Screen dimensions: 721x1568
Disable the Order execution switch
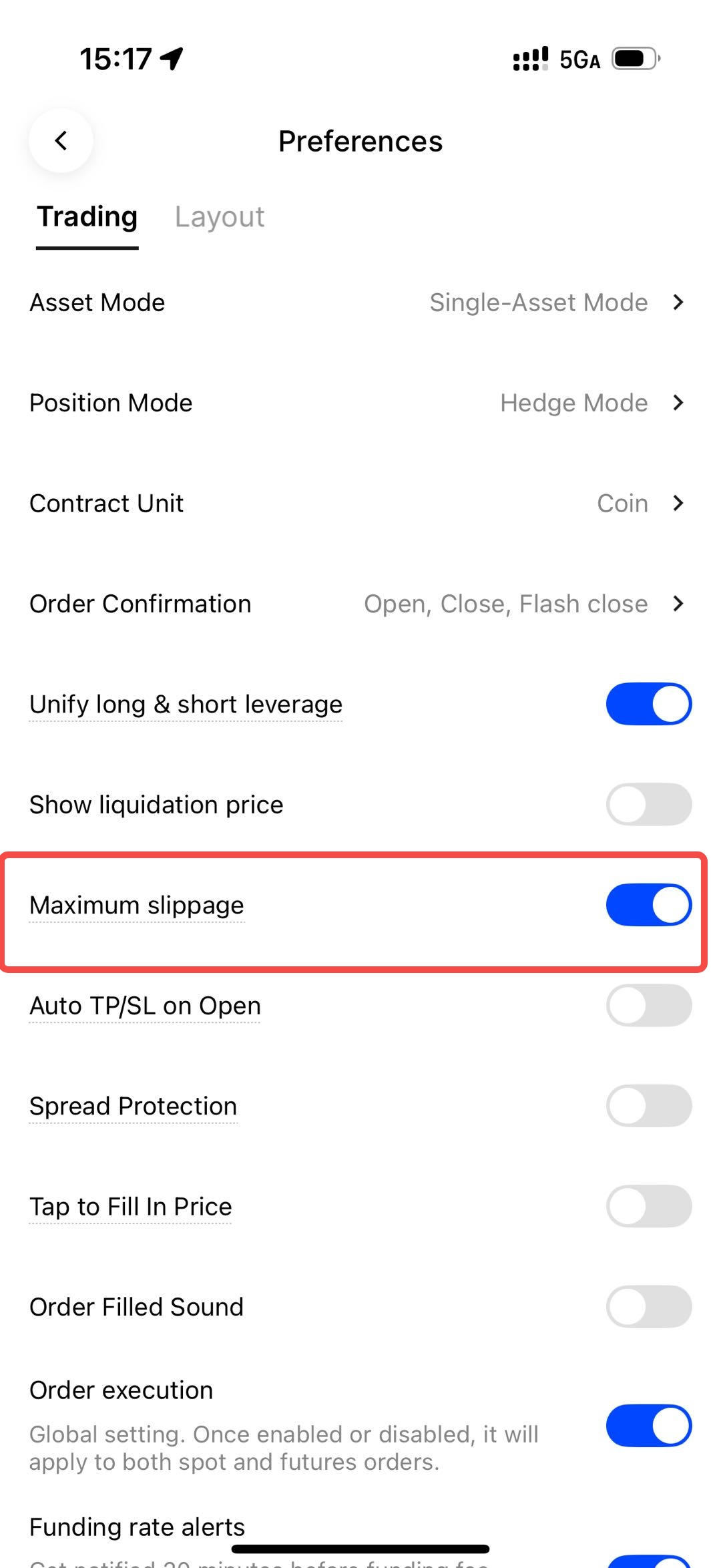pyautogui.click(x=648, y=1426)
